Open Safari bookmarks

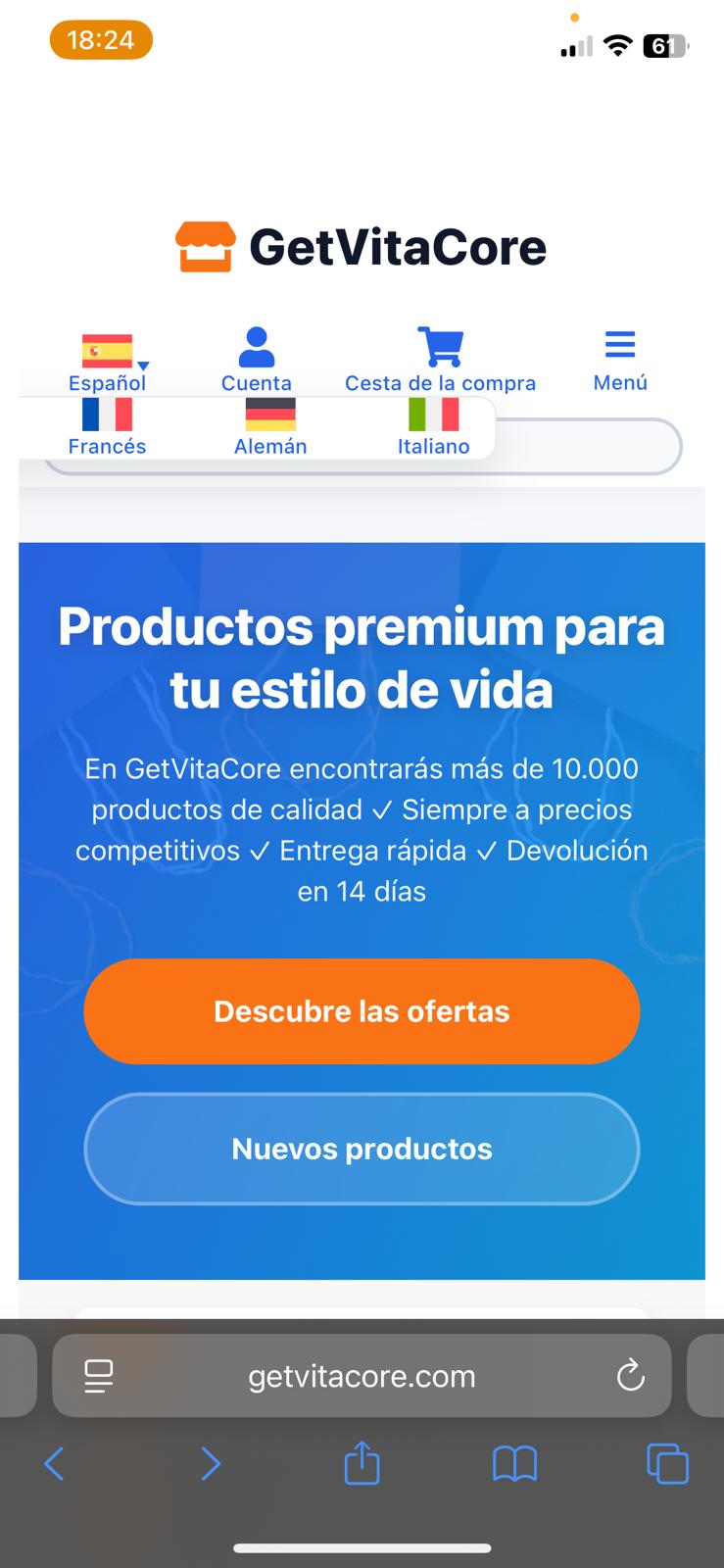coord(514,1464)
